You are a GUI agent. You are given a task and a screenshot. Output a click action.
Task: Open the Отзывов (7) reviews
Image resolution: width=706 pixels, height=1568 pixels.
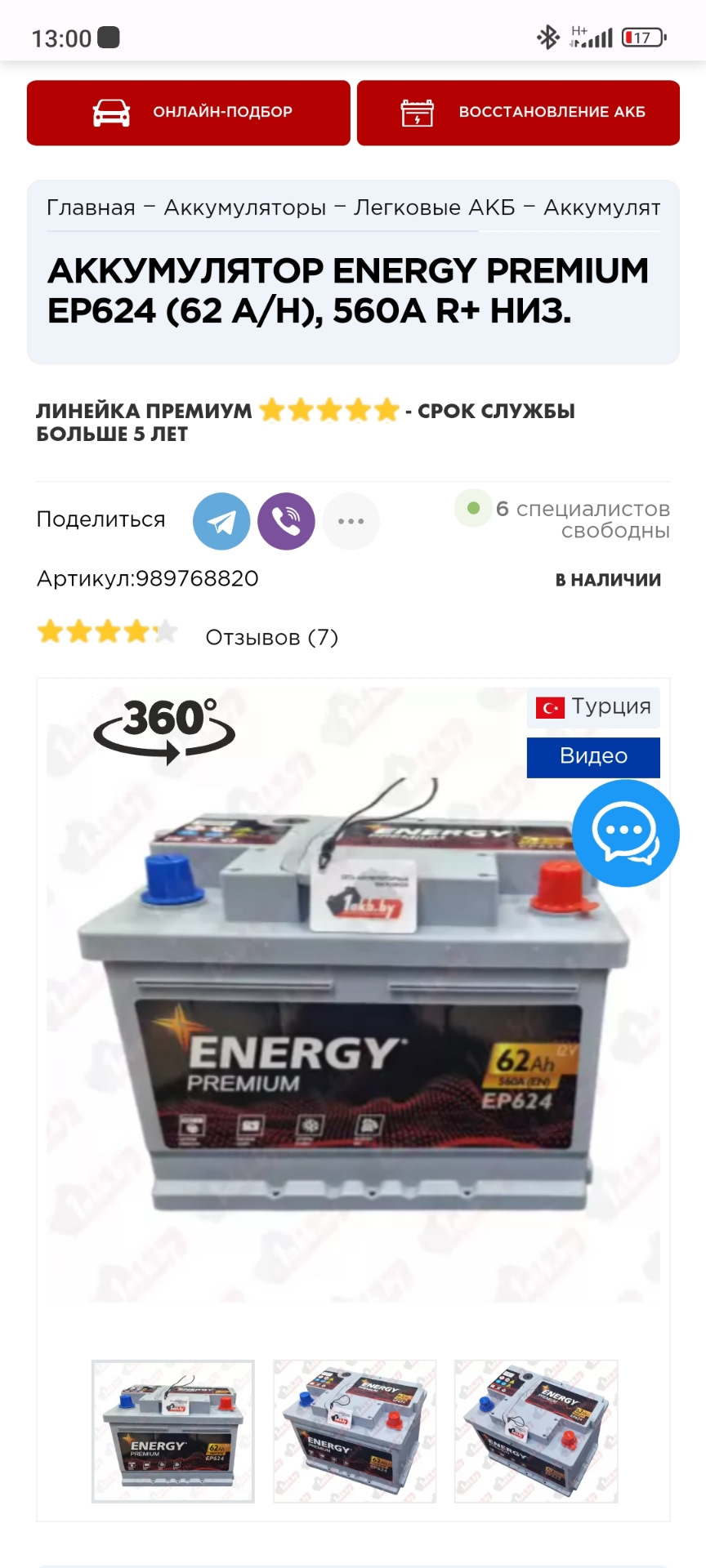[x=271, y=637]
